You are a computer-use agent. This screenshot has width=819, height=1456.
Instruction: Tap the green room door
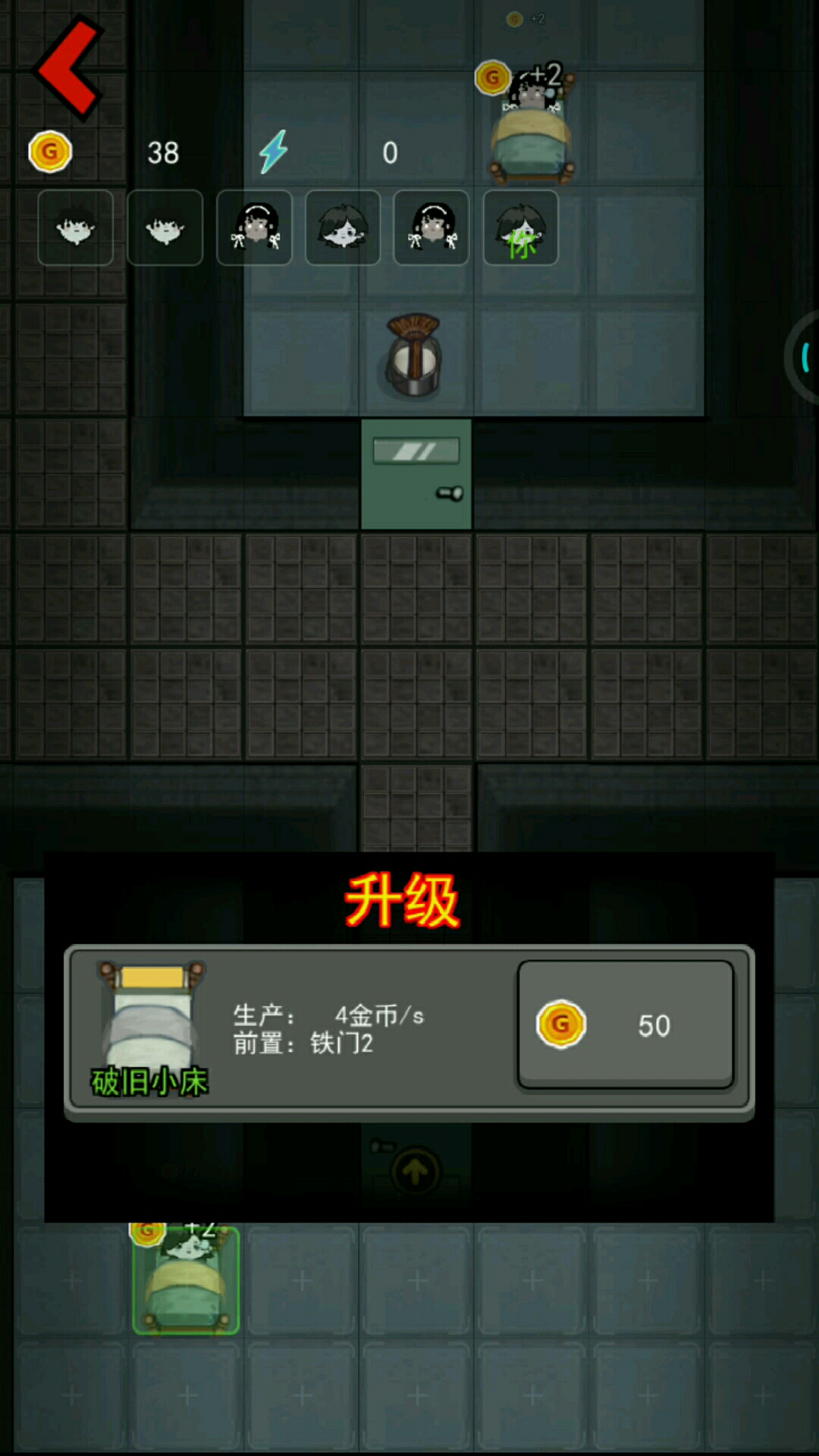click(416, 473)
